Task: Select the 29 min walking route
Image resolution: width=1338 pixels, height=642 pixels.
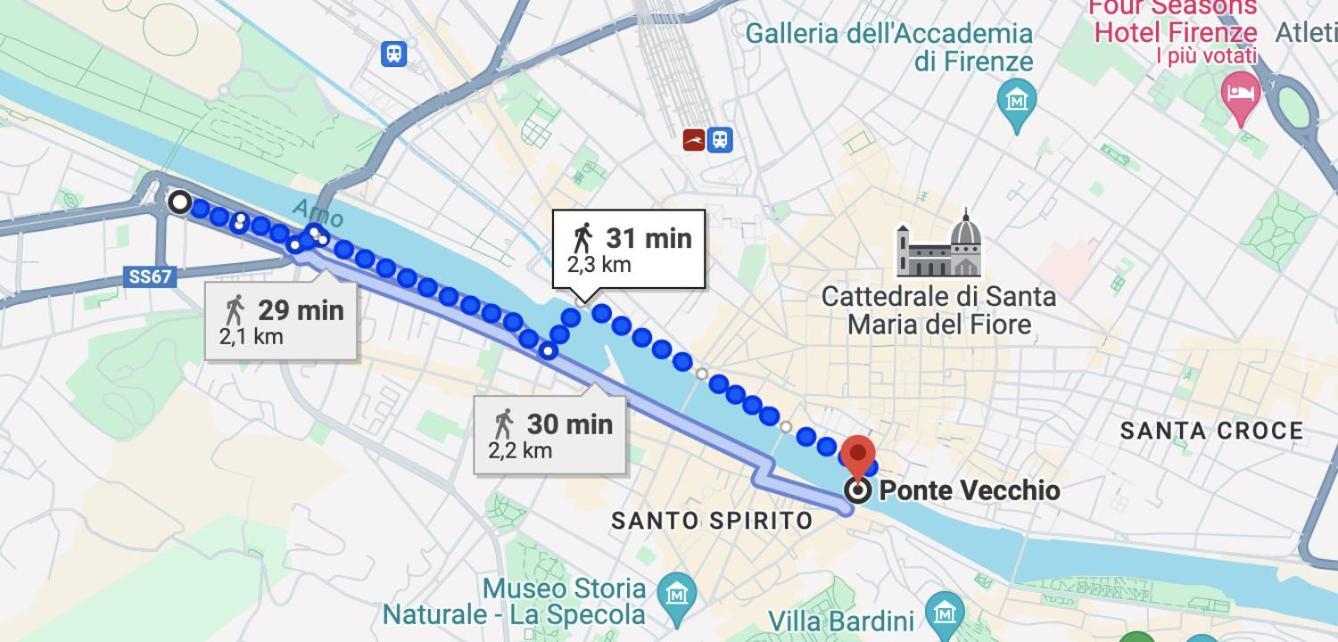Action: pyautogui.click(x=282, y=320)
